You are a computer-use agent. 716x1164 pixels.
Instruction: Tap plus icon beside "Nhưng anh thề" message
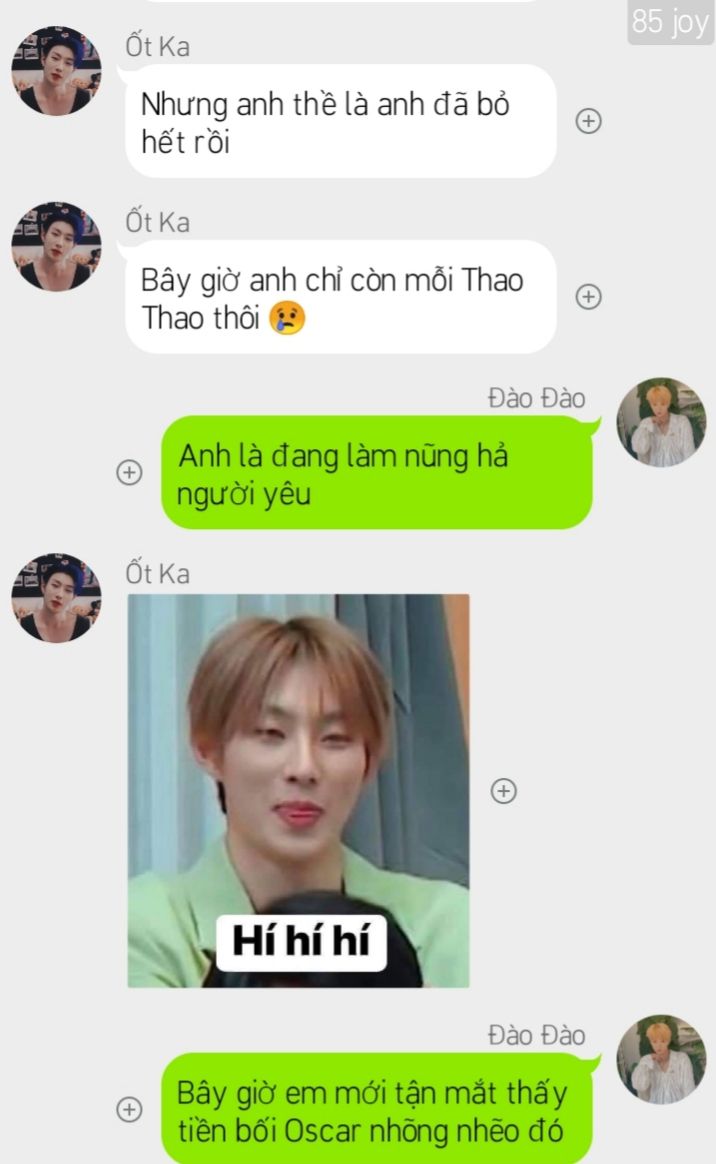click(589, 121)
